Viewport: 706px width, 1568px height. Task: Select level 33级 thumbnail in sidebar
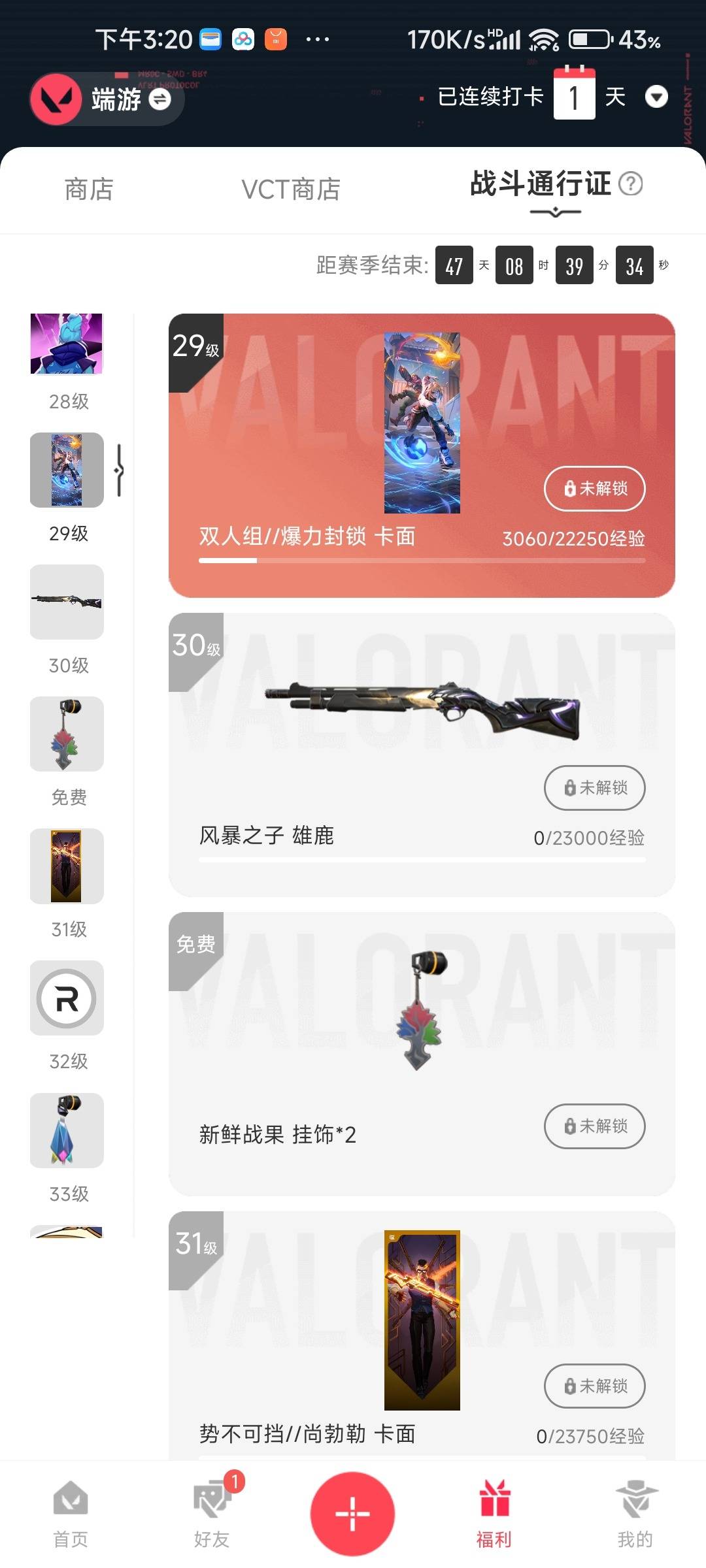pyautogui.click(x=66, y=1130)
